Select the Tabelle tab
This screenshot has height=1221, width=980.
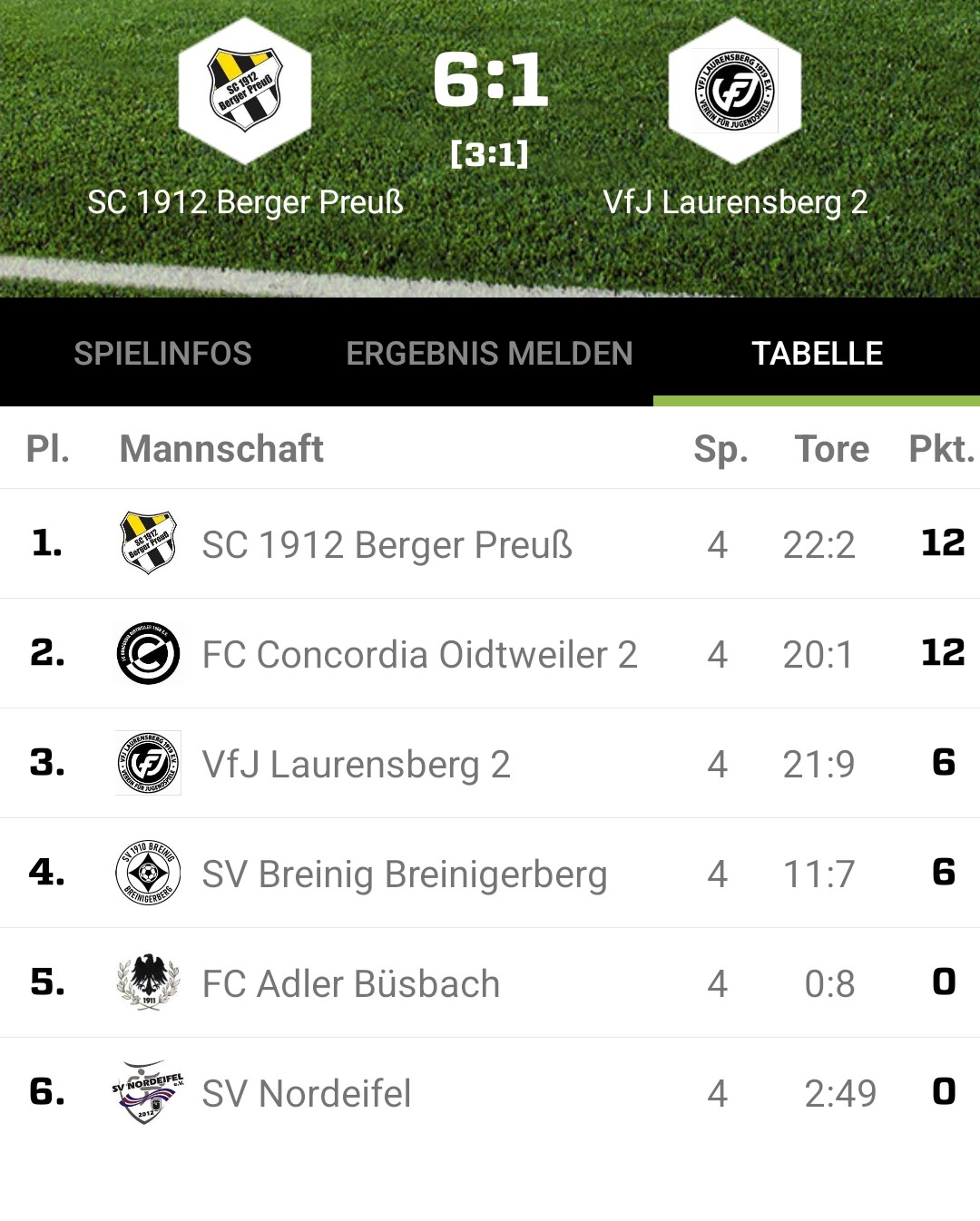point(817,353)
